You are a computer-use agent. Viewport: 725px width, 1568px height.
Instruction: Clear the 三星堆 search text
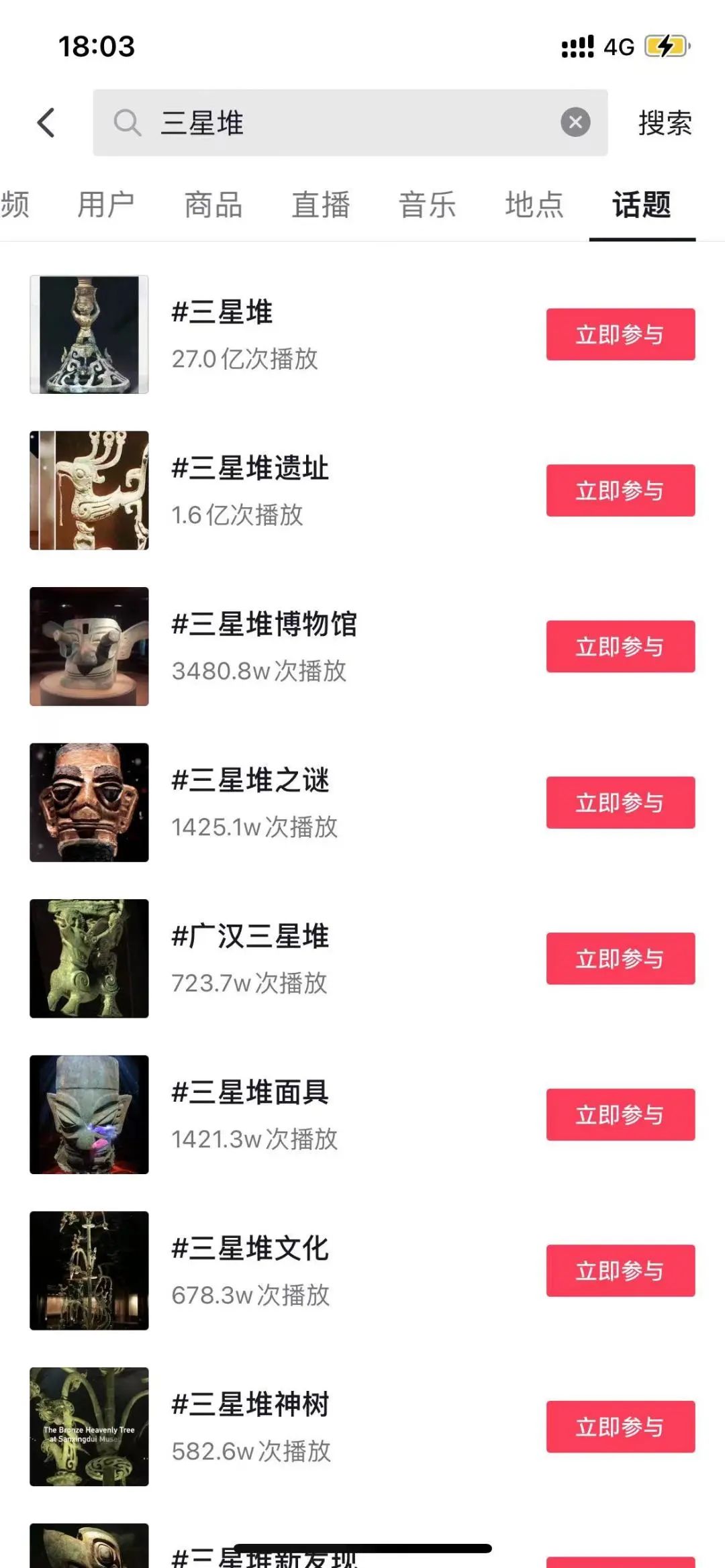click(x=575, y=122)
